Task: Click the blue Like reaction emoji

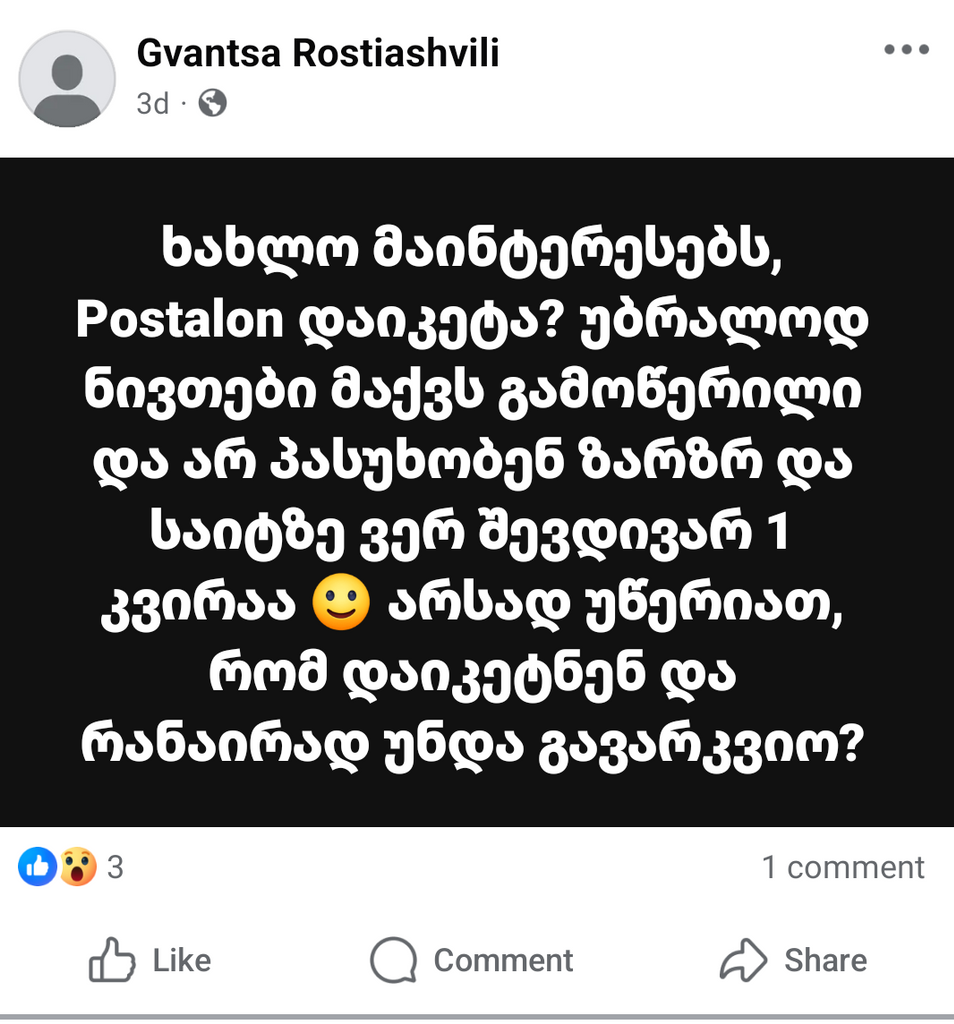Action: click(37, 867)
